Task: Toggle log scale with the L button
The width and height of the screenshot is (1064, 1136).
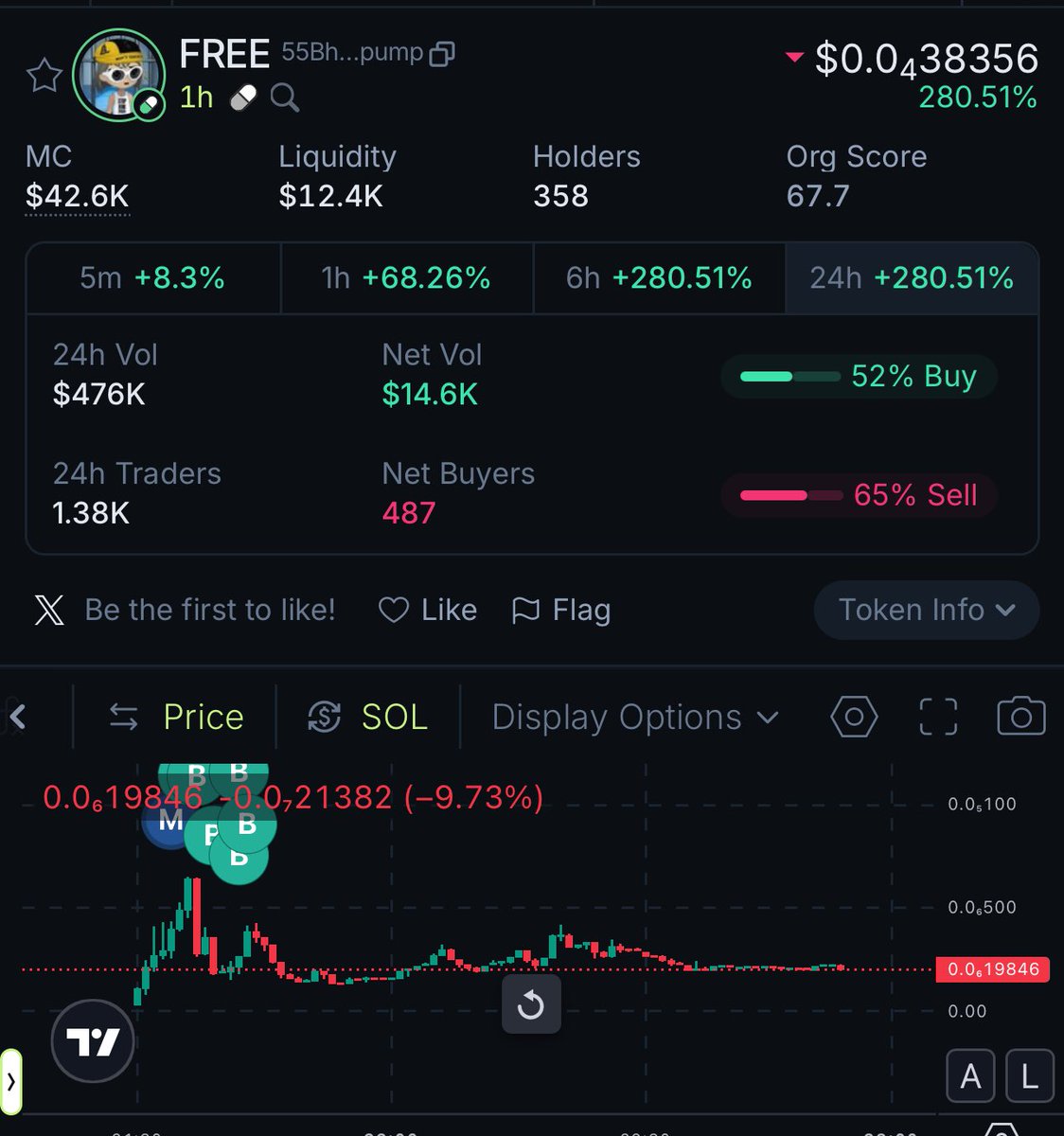Action: coord(1030,1076)
